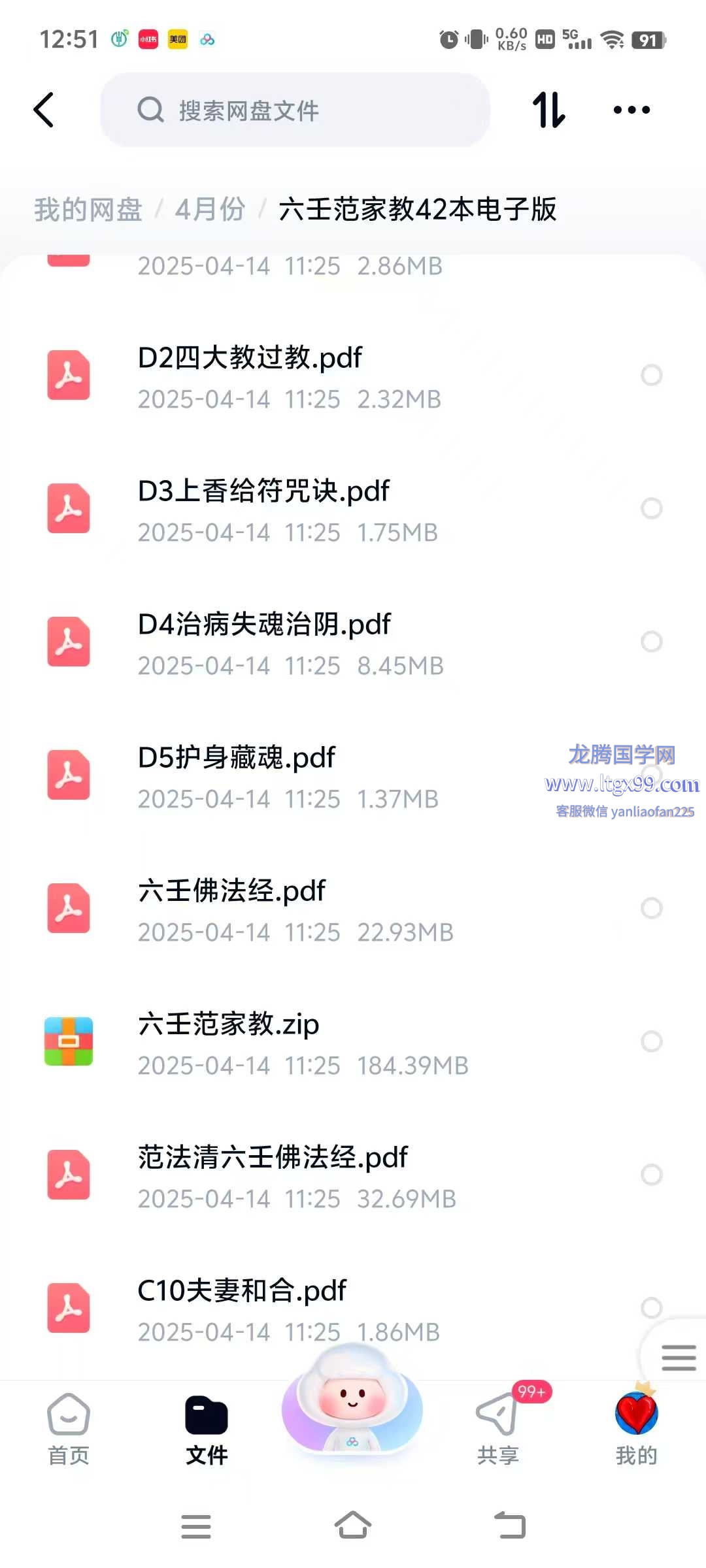Tap the system home button
706x1568 pixels.
coord(353,1526)
